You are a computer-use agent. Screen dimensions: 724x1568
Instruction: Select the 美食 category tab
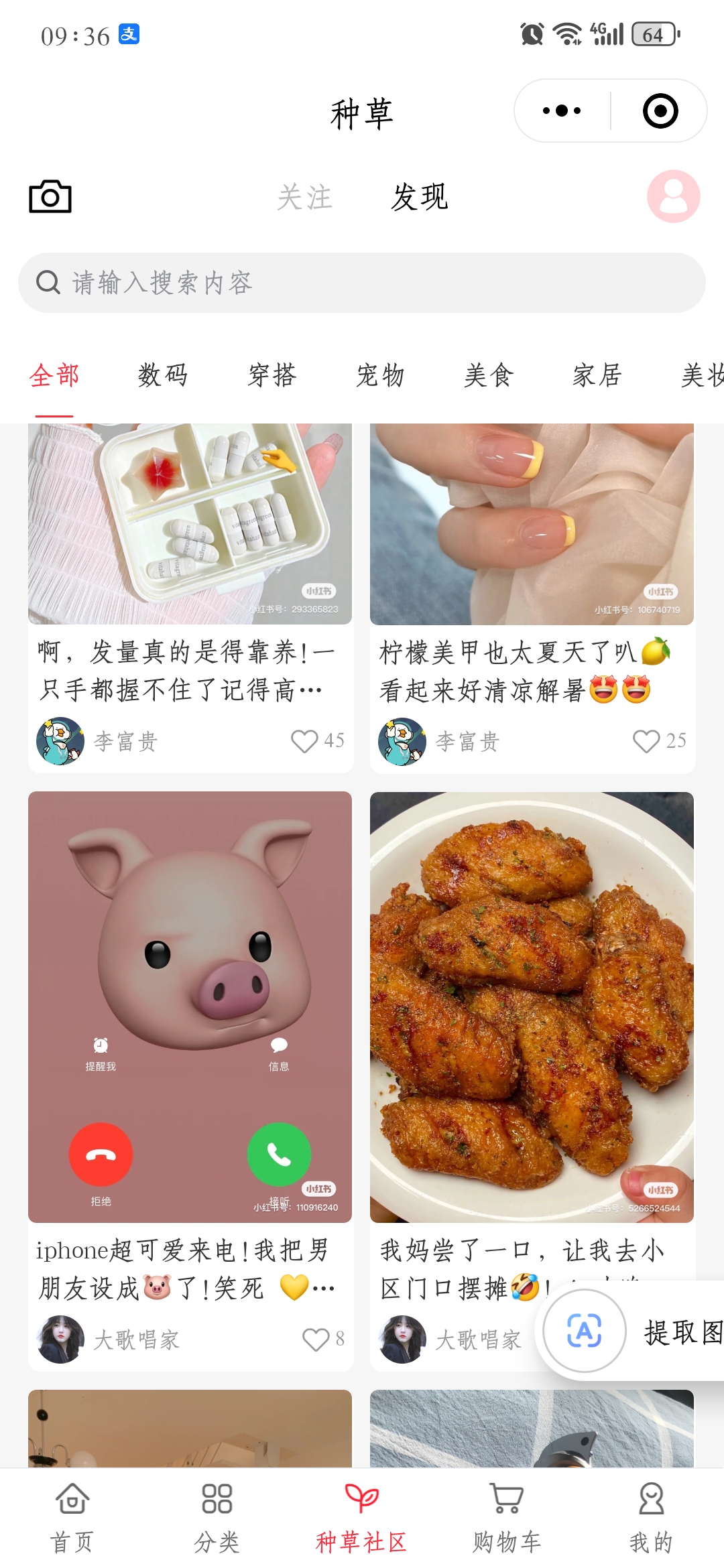[489, 375]
